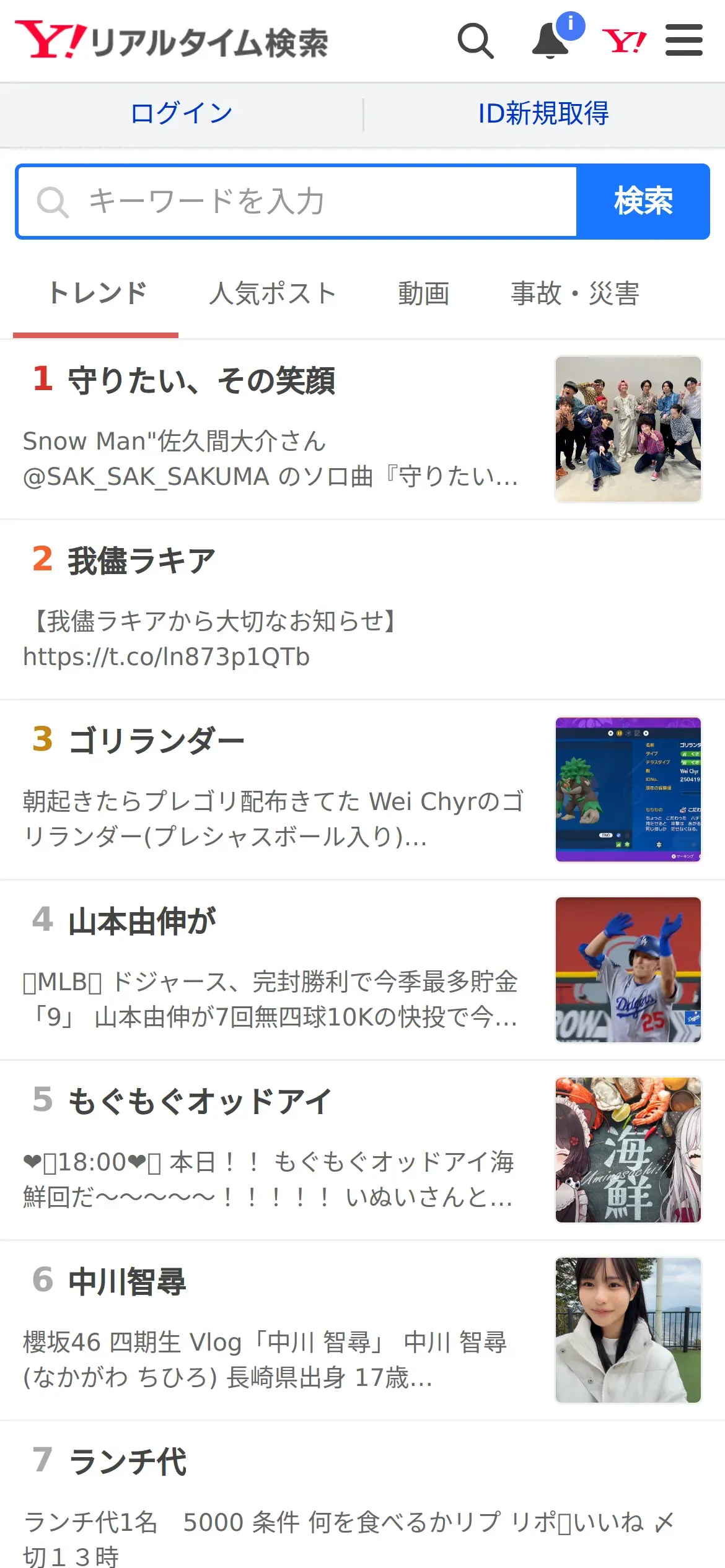The height and width of the screenshot is (1568, 725).
Task: Go to Yahoo! top via red Y! icon
Action: pyautogui.click(x=624, y=41)
